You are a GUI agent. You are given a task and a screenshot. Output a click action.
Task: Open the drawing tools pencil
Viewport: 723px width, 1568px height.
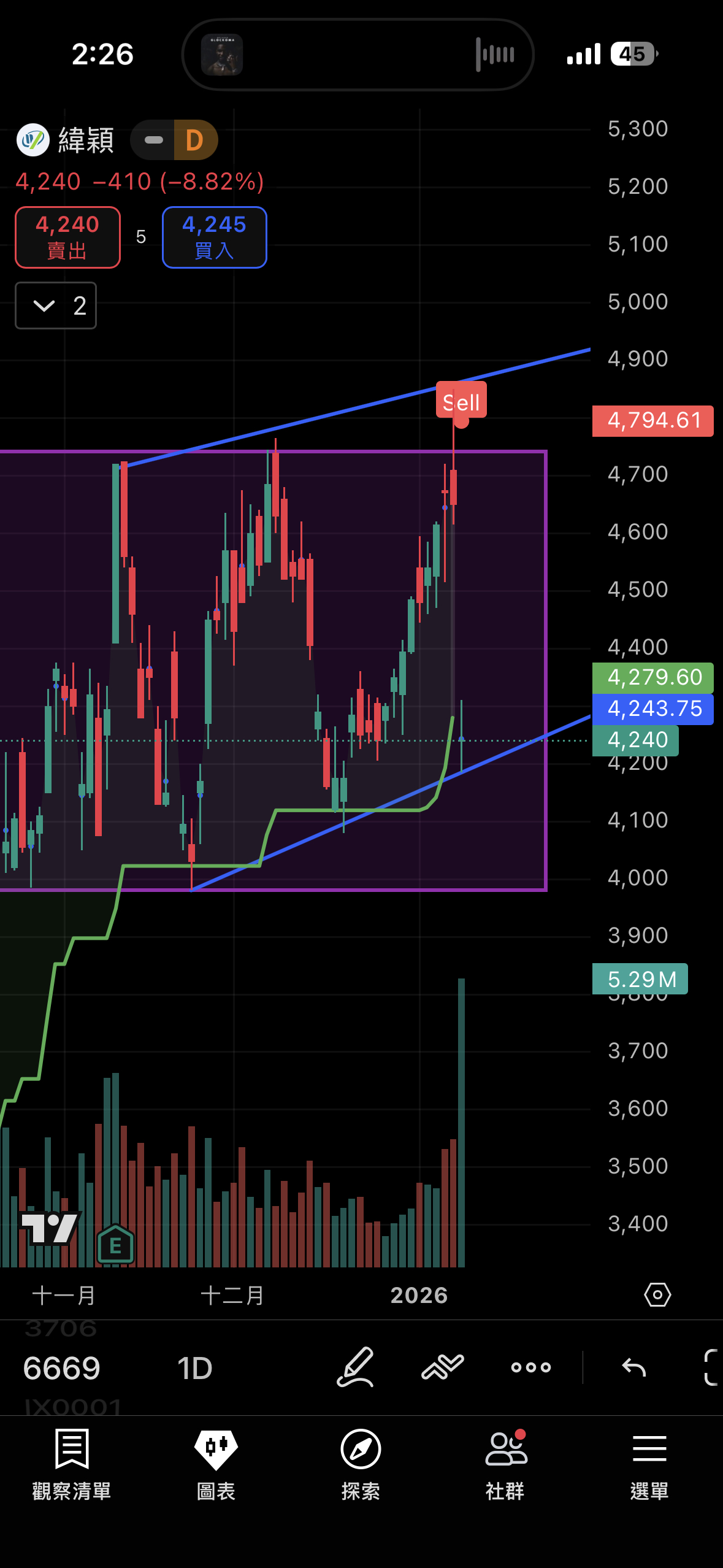click(356, 1367)
